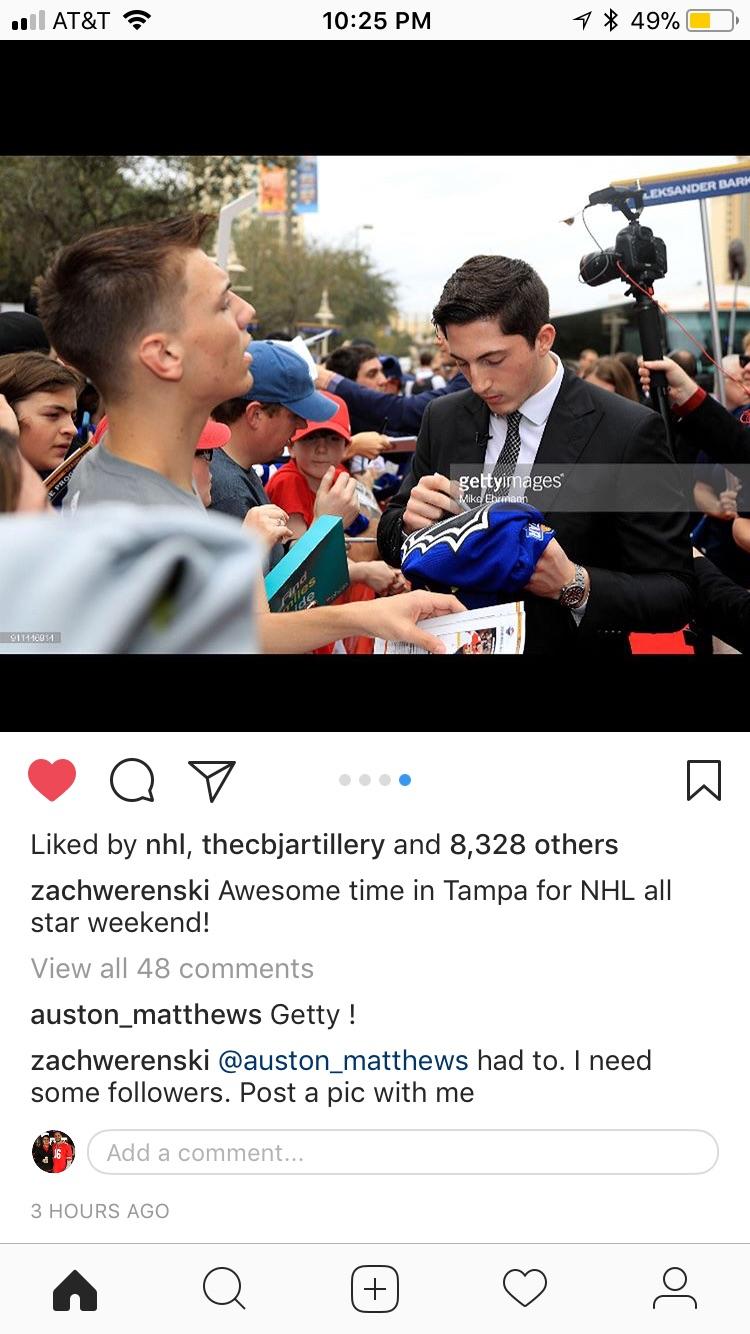Create a new post with plus
Image resolution: width=750 pixels, height=1334 pixels.
point(375,1288)
